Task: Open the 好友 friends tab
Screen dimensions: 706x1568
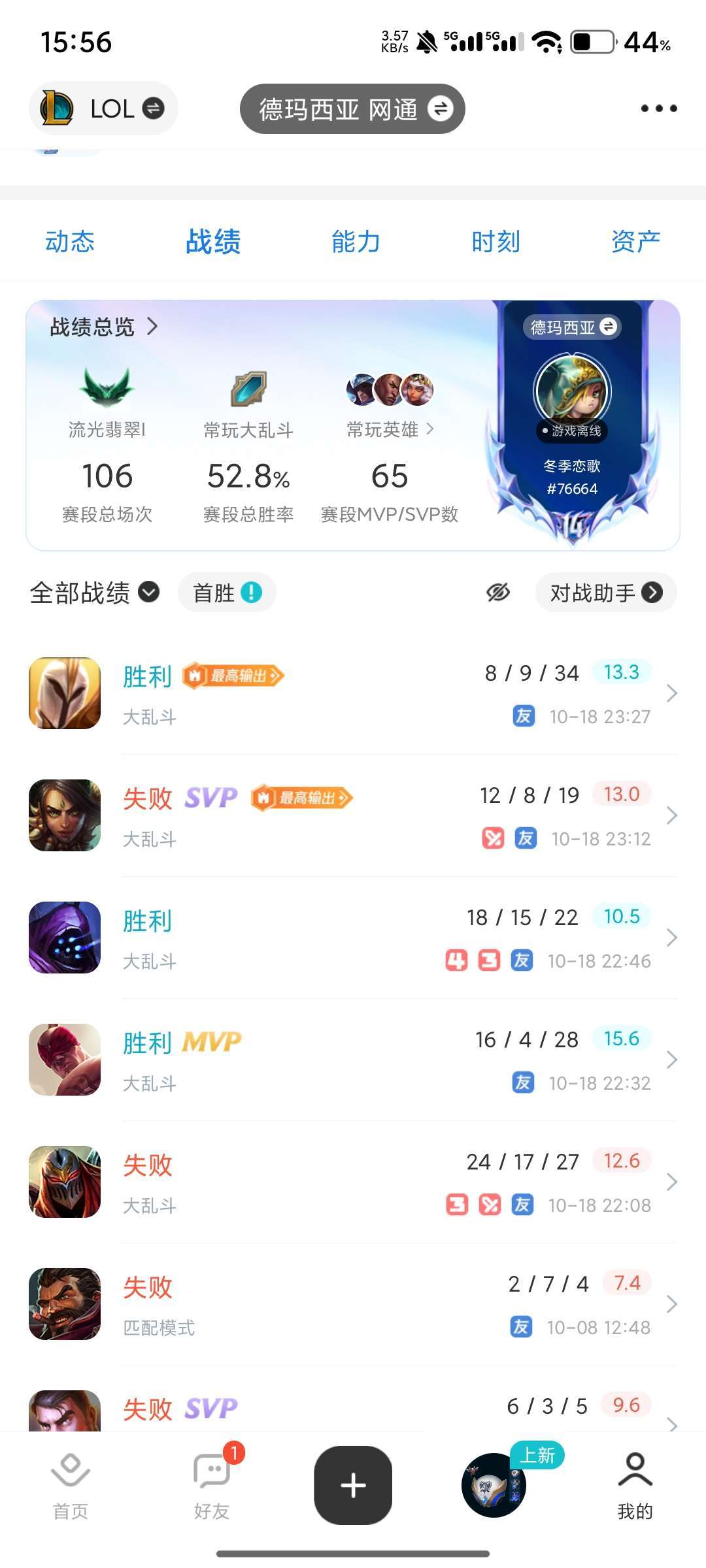Action: 212,1484
